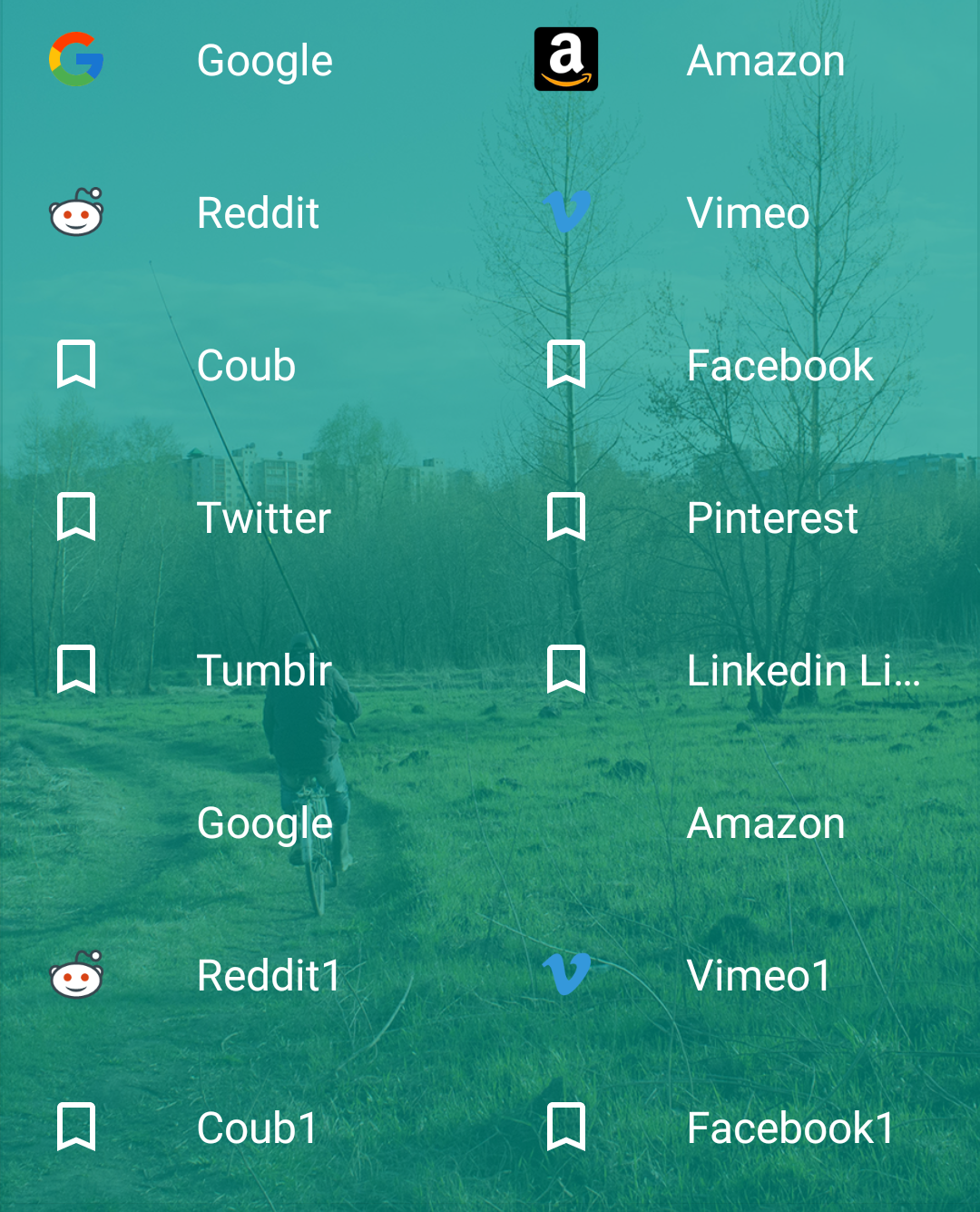This screenshot has width=980, height=1212.
Task: Open the truncated Linkedin bookmark
Action: click(803, 670)
